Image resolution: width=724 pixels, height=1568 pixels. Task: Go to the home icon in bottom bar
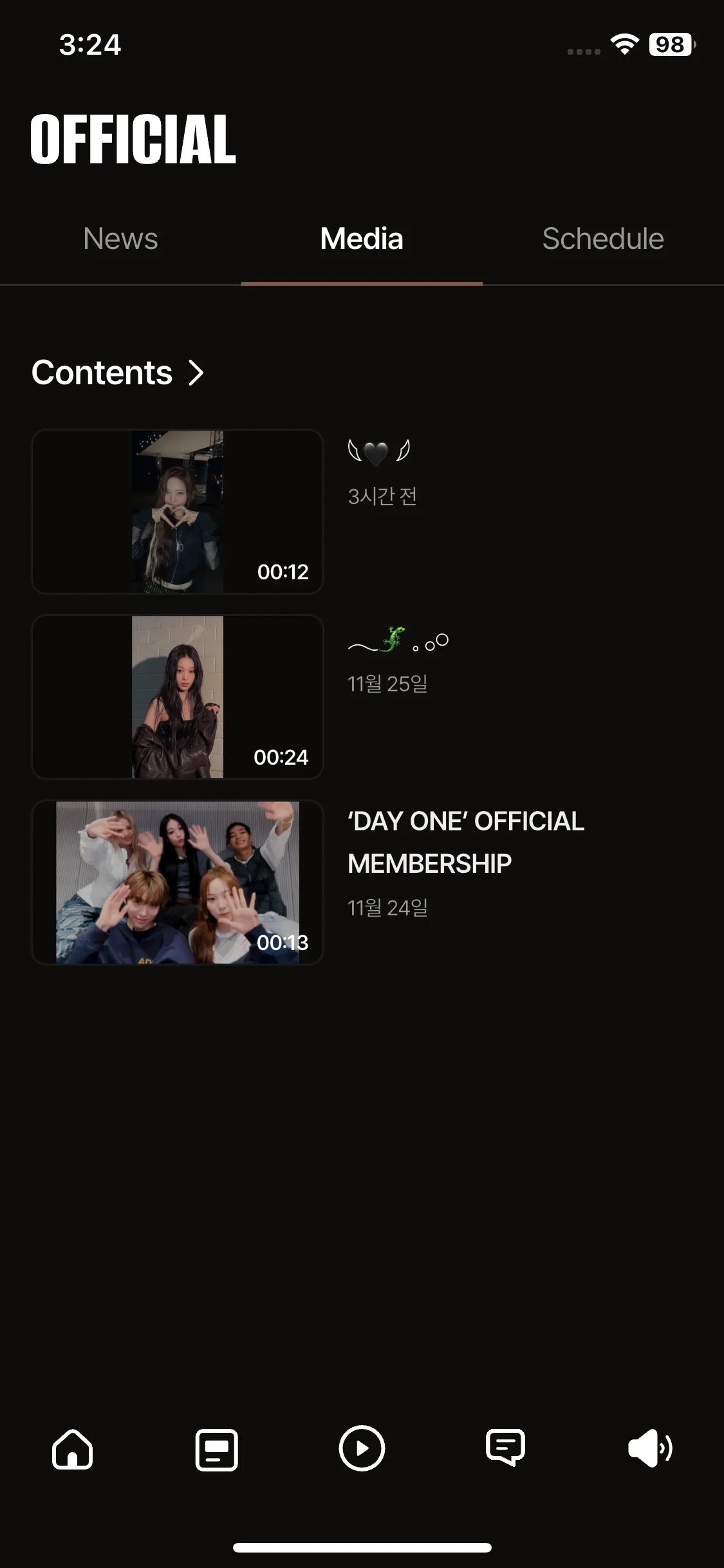(x=72, y=1449)
